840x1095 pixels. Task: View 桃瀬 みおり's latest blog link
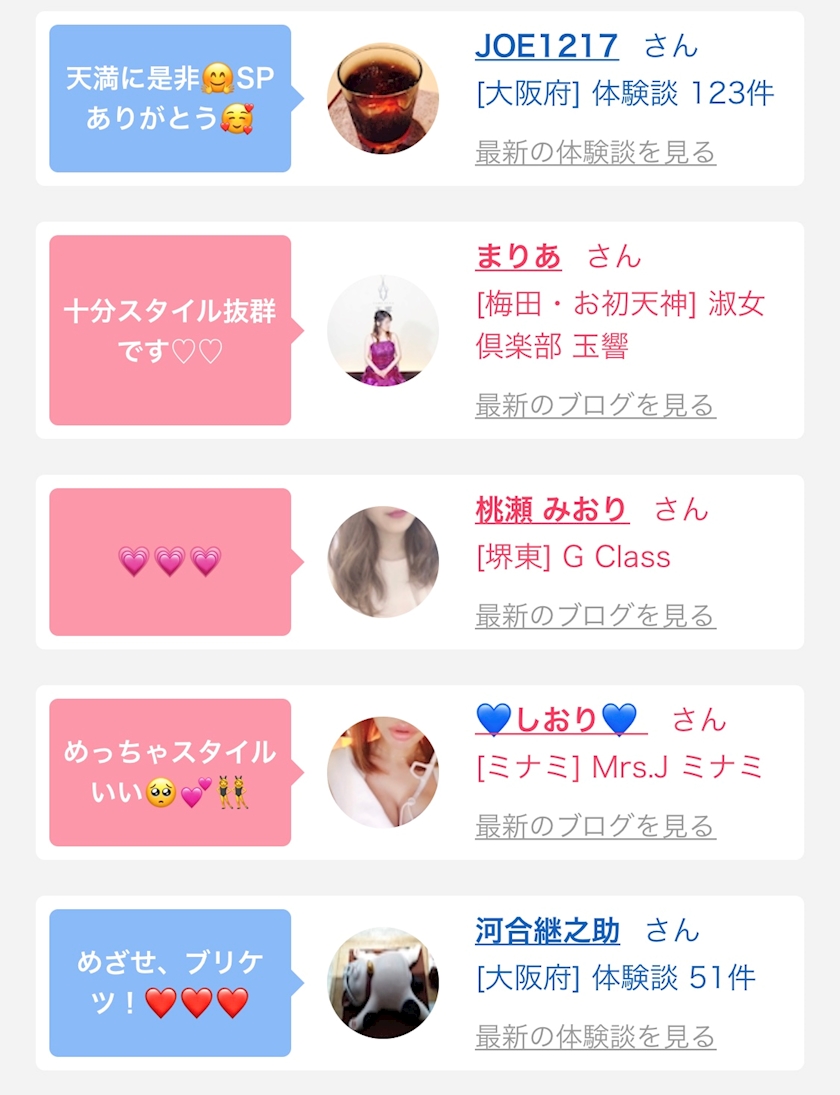596,615
